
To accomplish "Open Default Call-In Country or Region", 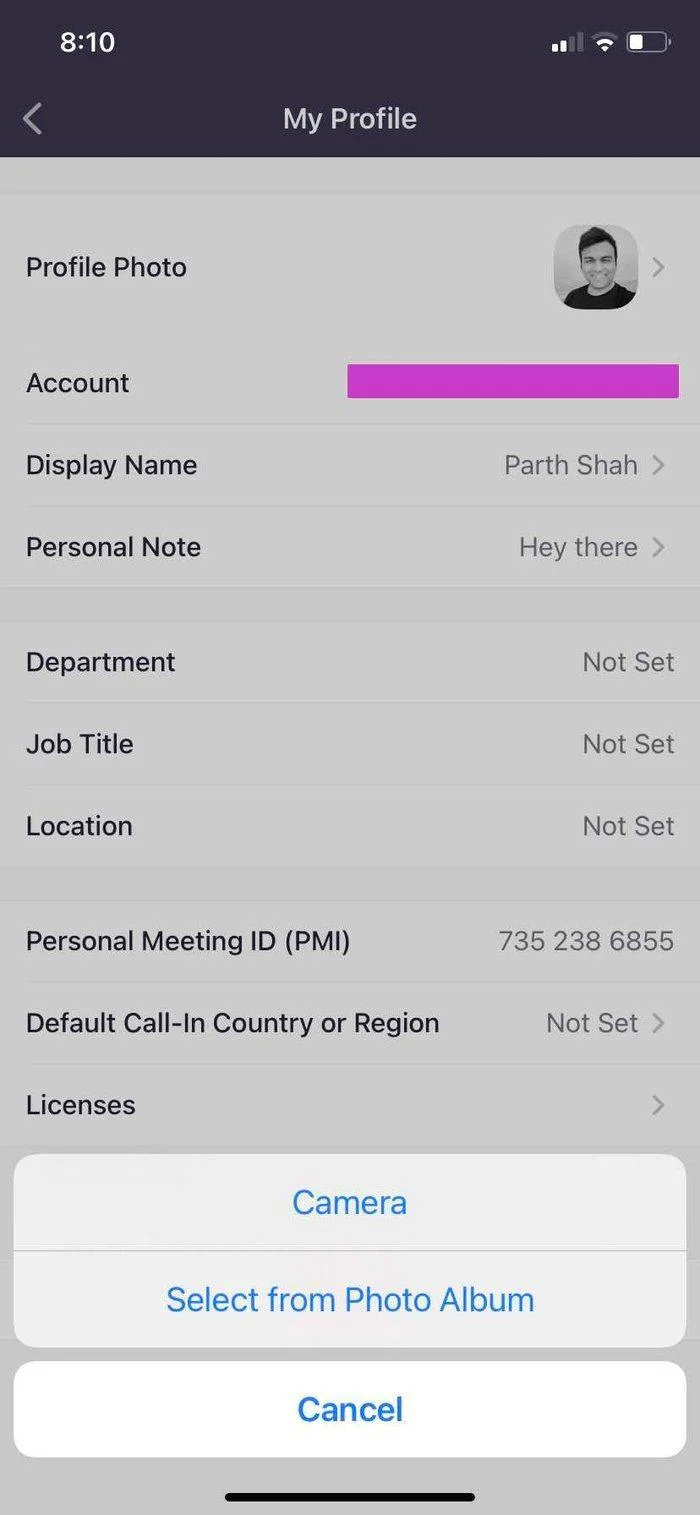I will (350, 1023).
